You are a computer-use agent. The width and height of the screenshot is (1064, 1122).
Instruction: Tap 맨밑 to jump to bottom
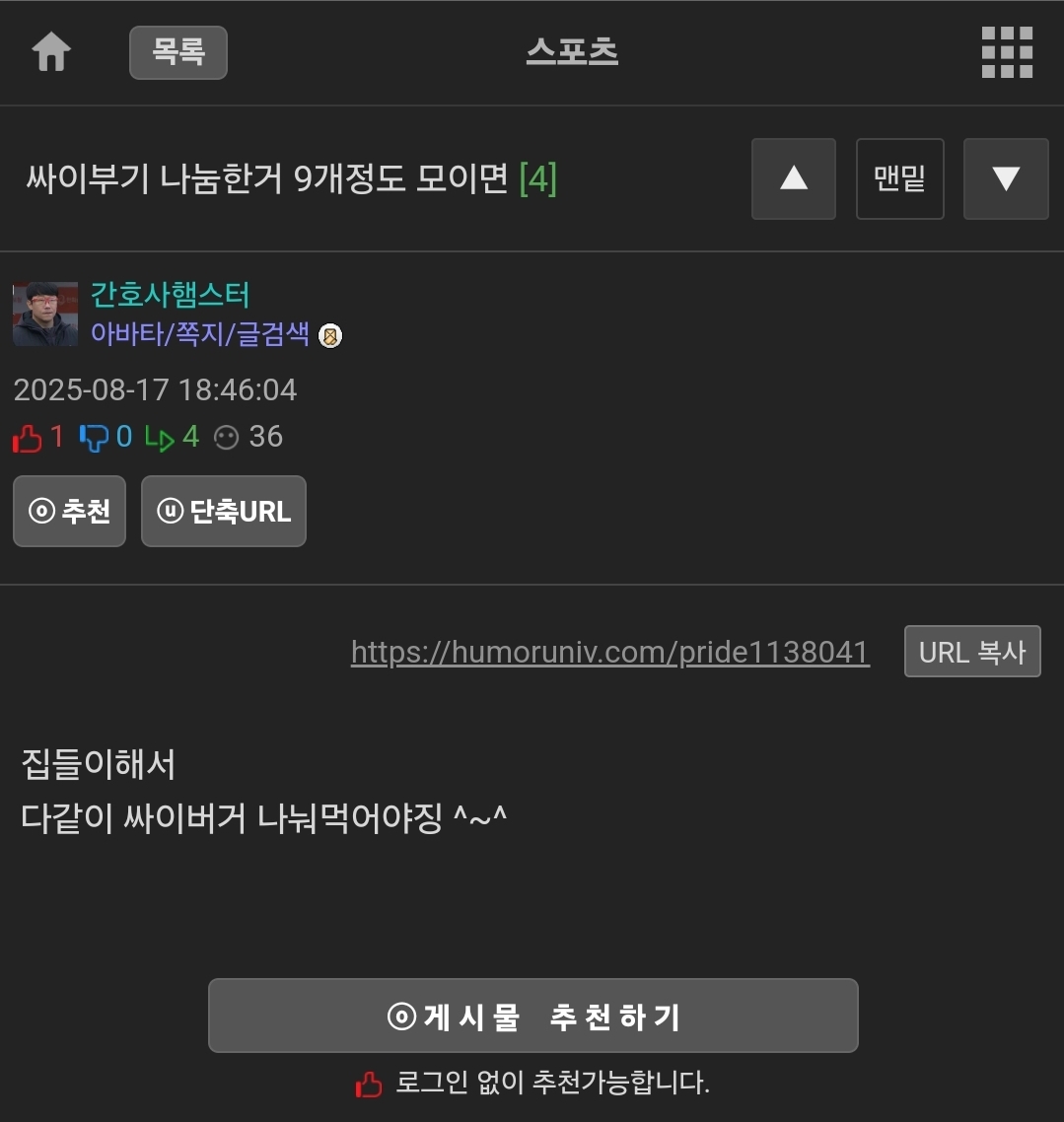[899, 178]
